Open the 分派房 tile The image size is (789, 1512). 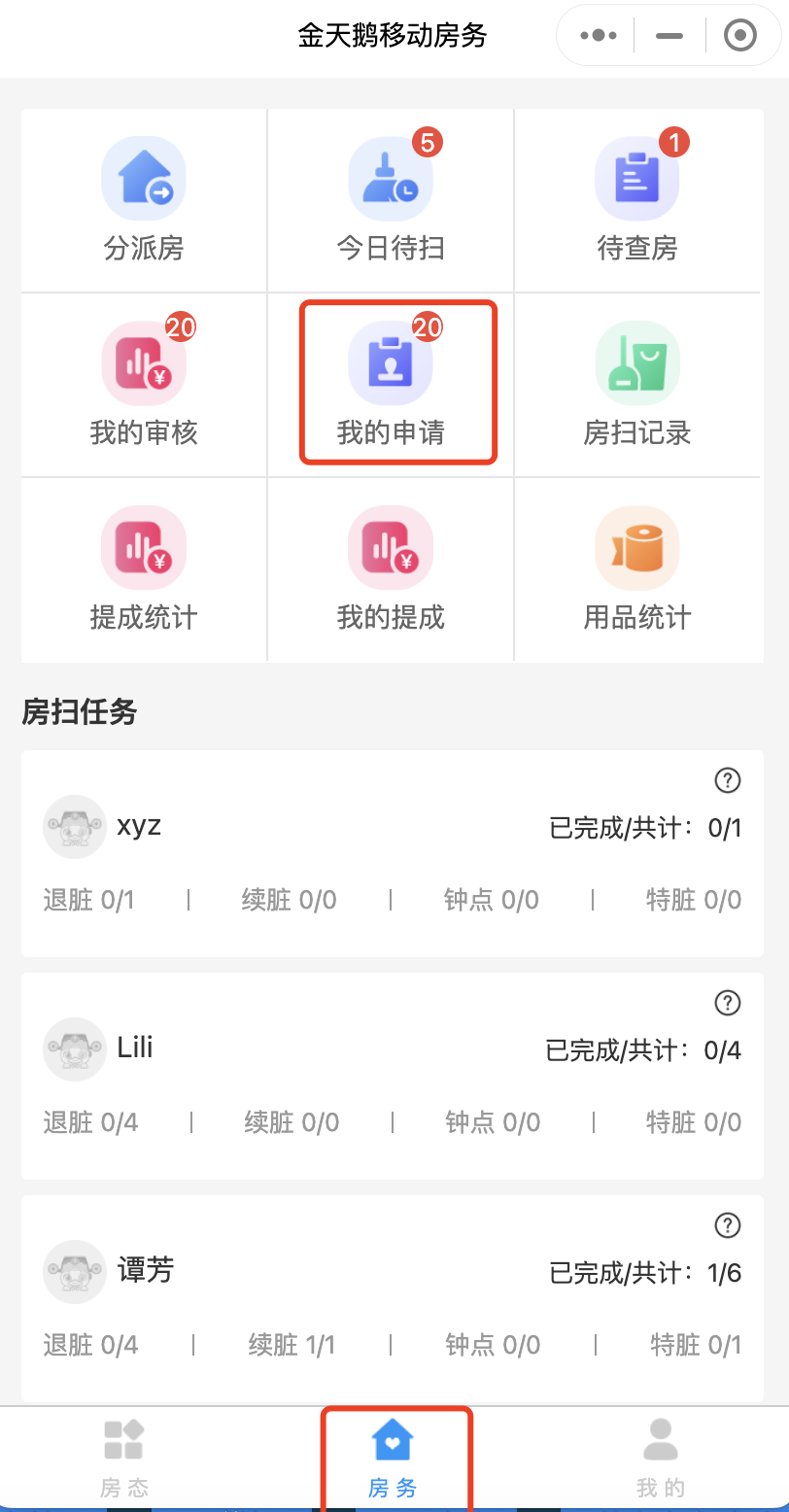click(144, 200)
